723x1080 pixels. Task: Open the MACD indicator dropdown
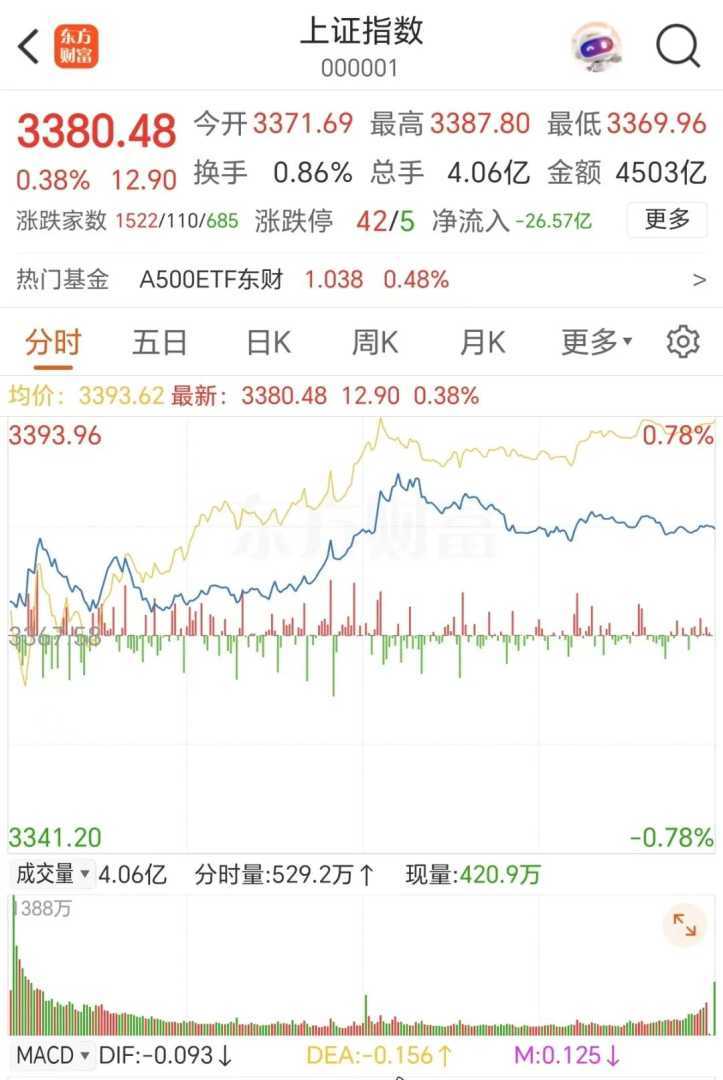(53, 1055)
